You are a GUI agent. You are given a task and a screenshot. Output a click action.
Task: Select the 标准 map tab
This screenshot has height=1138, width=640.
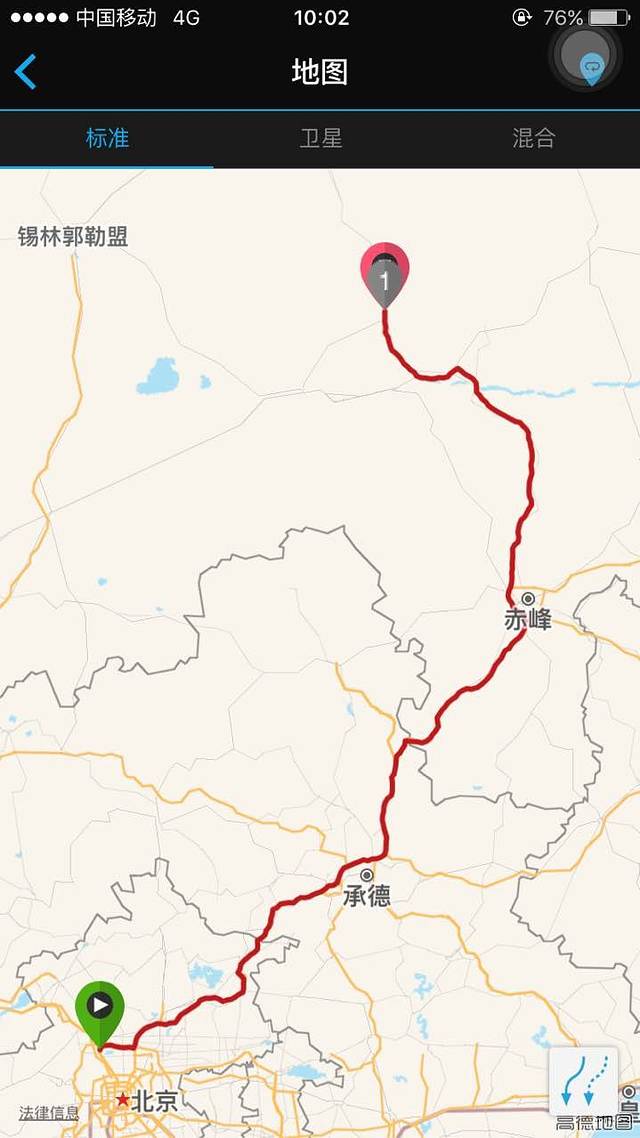click(107, 138)
